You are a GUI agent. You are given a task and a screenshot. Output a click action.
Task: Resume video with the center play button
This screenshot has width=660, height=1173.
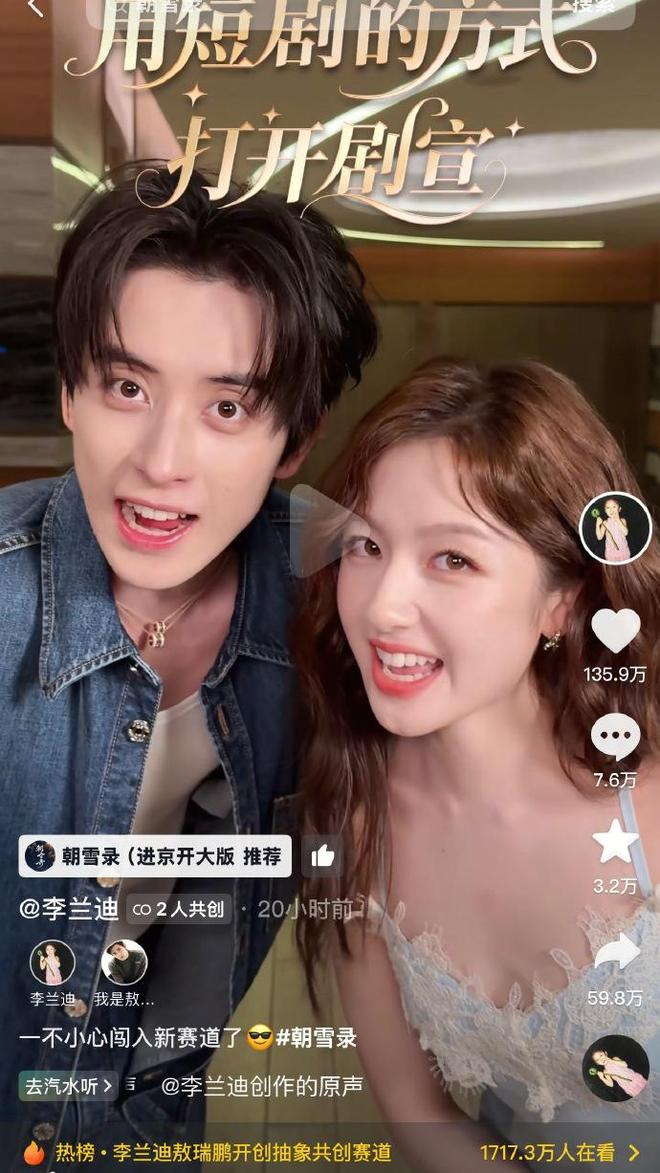(x=326, y=530)
